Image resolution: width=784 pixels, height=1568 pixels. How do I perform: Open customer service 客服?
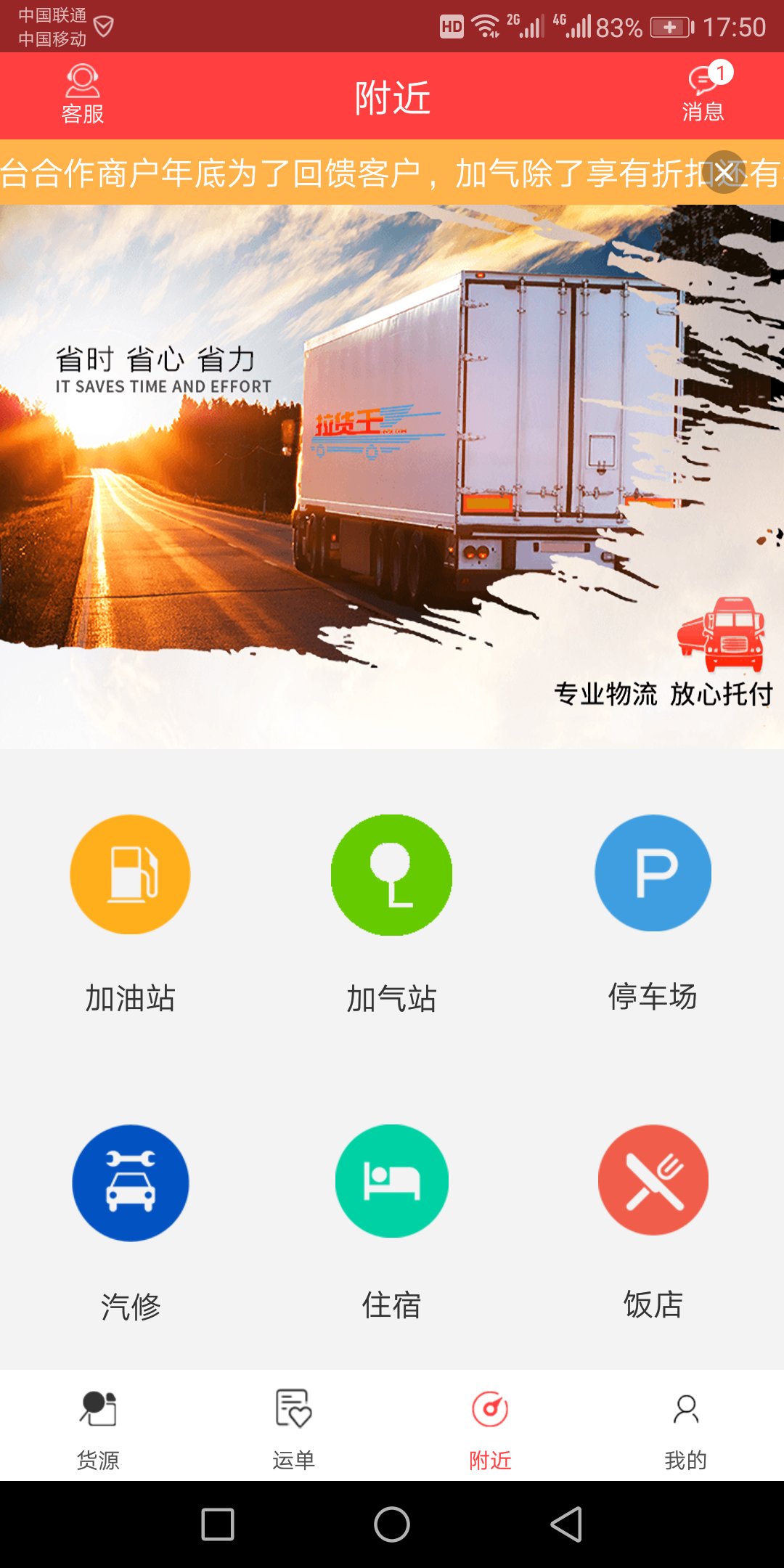pos(82,94)
